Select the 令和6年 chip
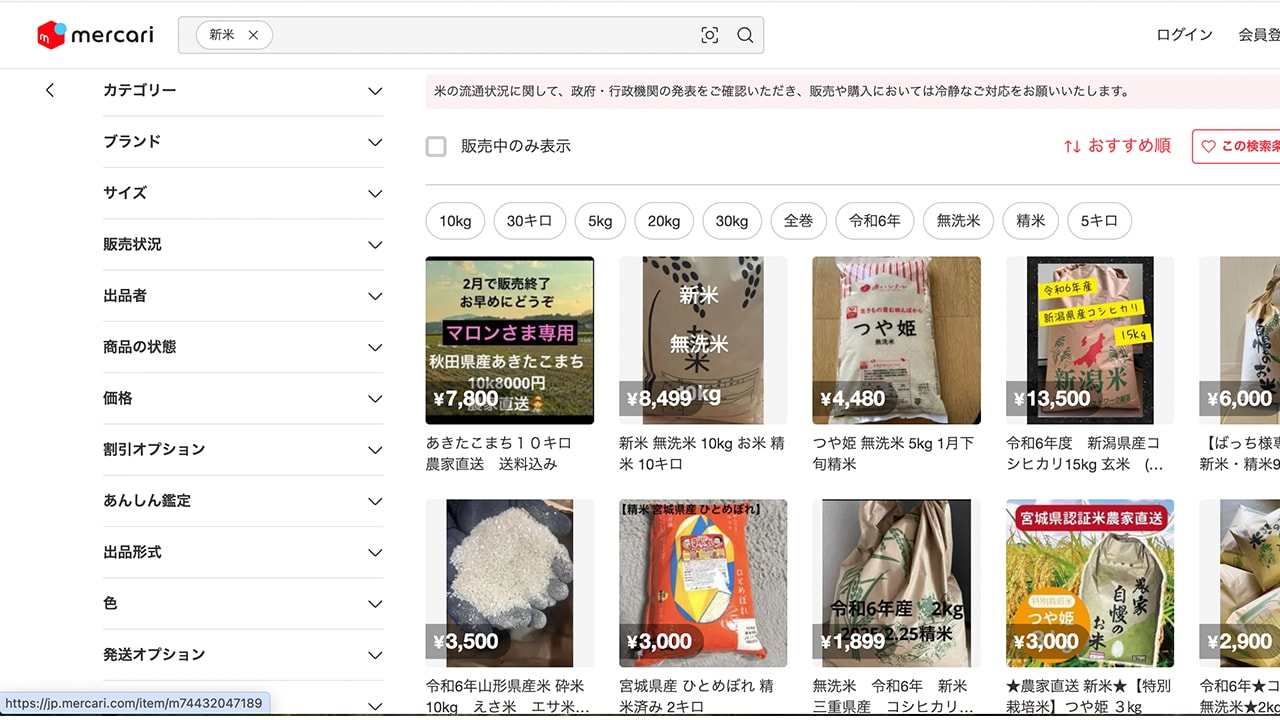Image resolution: width=1280 pixels, height=720 pixels. click(875, 221)
